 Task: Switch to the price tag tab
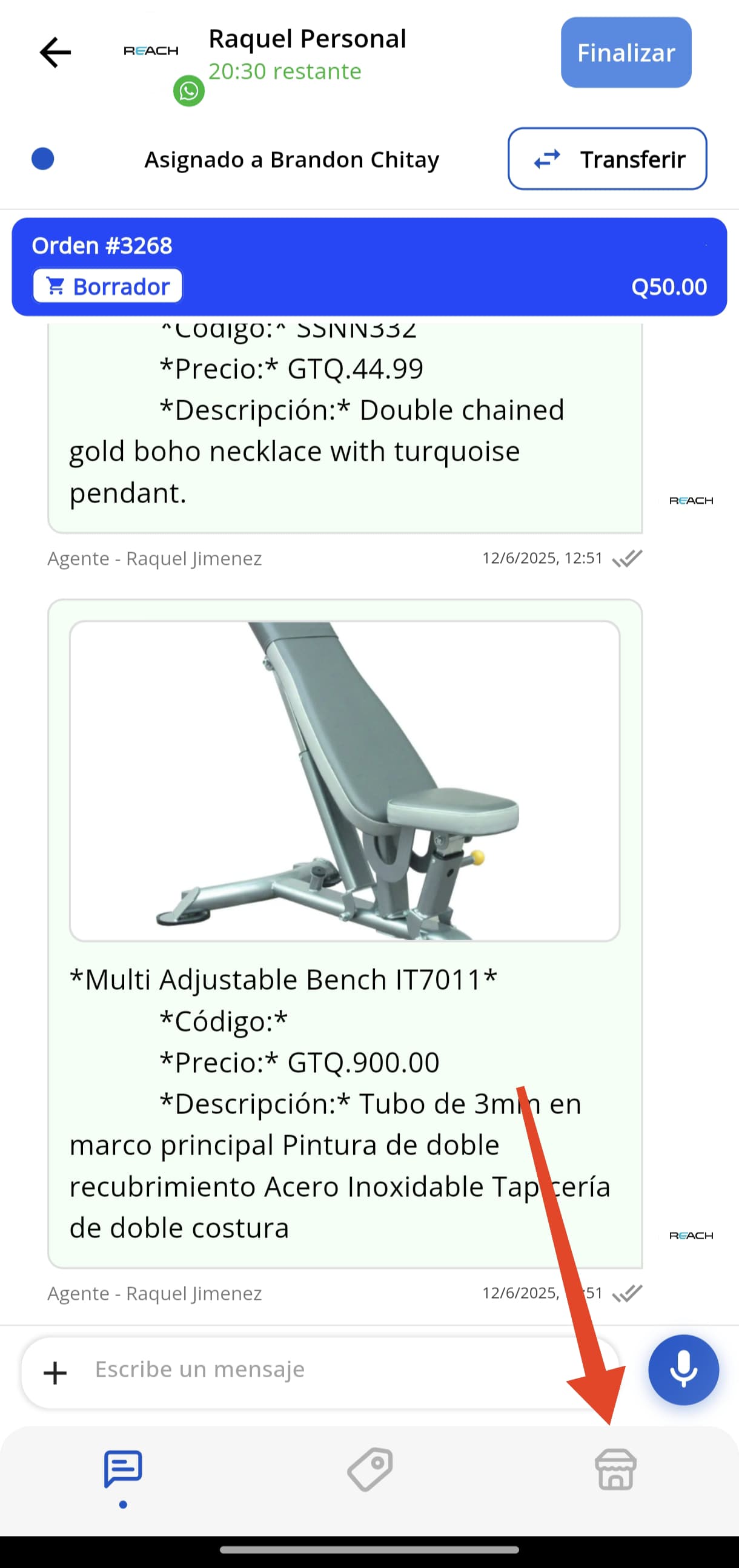click(370, 1469)
